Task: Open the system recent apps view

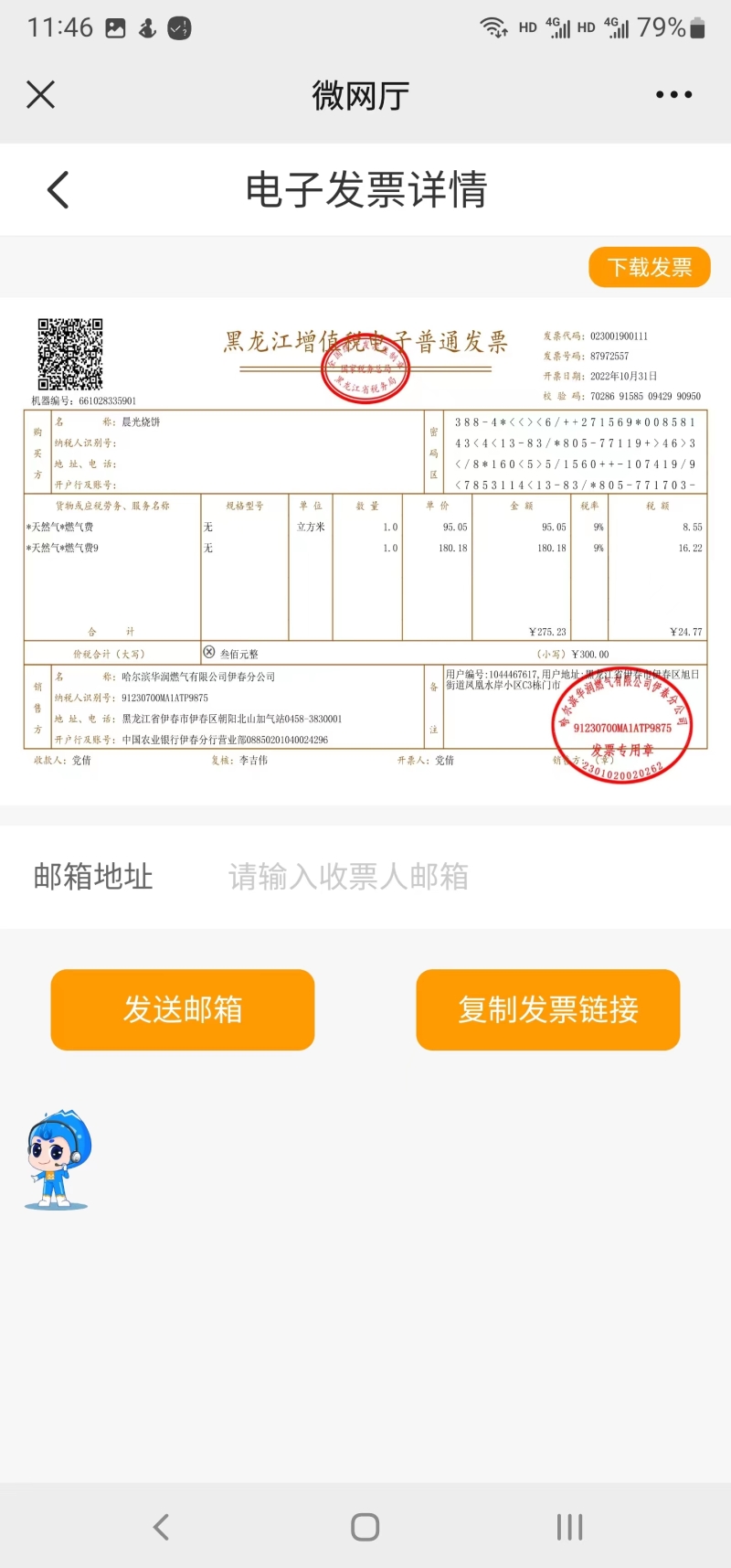Action: pyautogui.click(x=569, y=1527)
